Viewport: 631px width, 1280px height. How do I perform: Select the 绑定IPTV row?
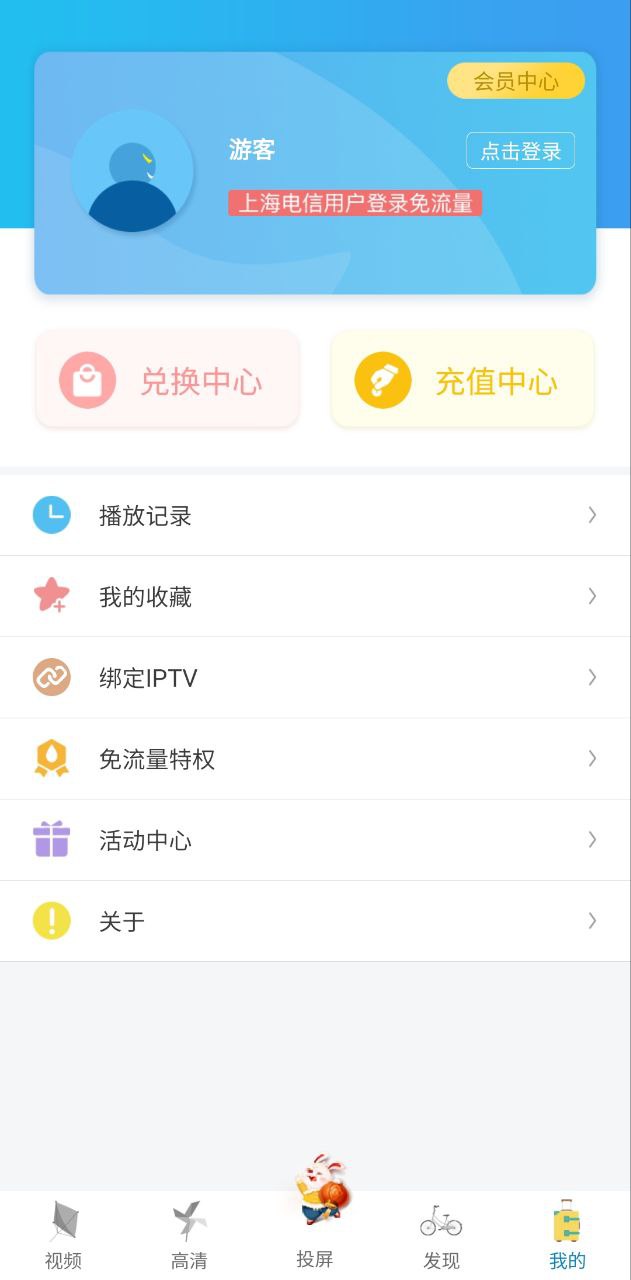pos(315,677)
